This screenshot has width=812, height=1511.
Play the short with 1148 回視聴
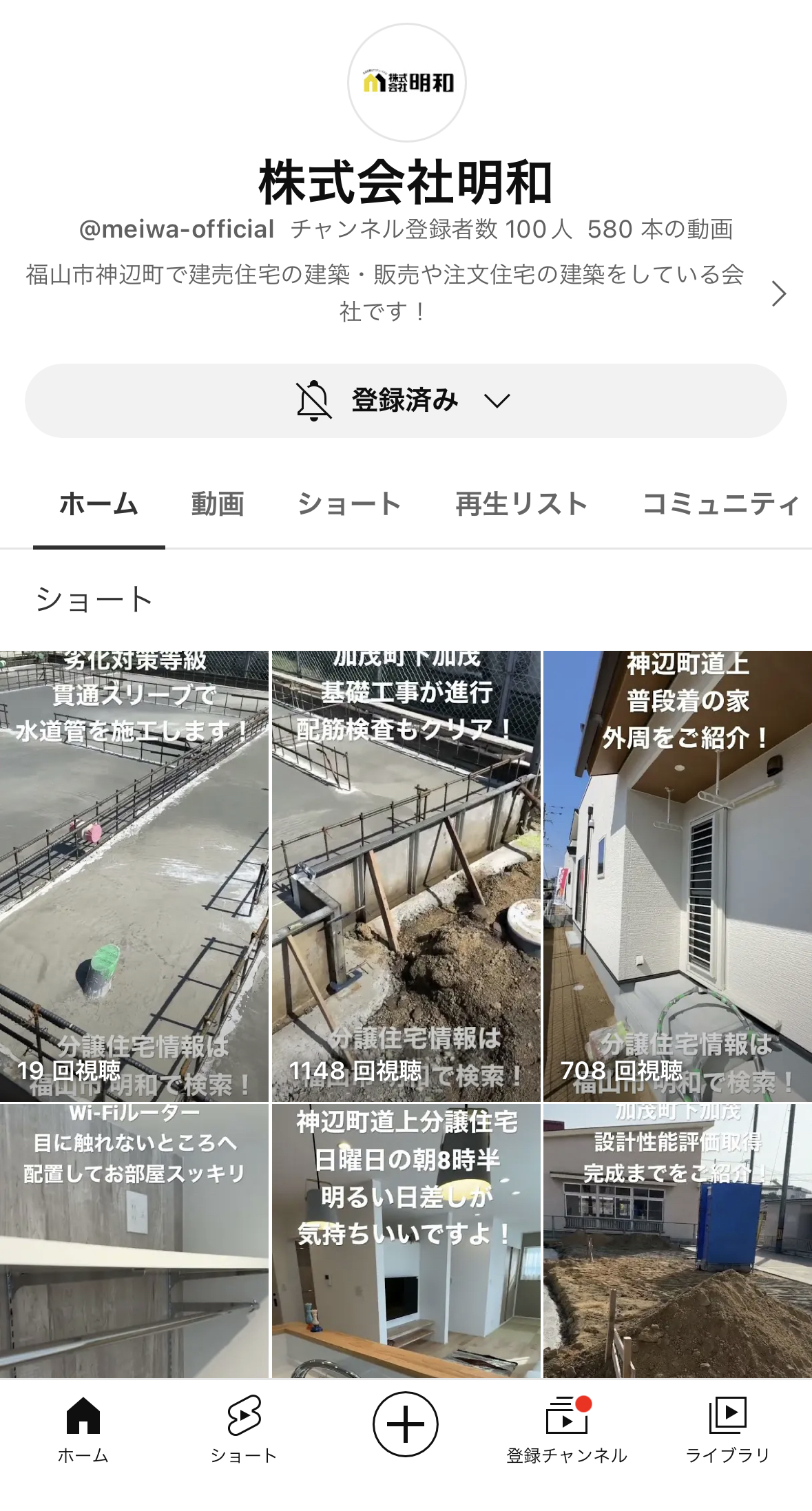coord(406,875)
